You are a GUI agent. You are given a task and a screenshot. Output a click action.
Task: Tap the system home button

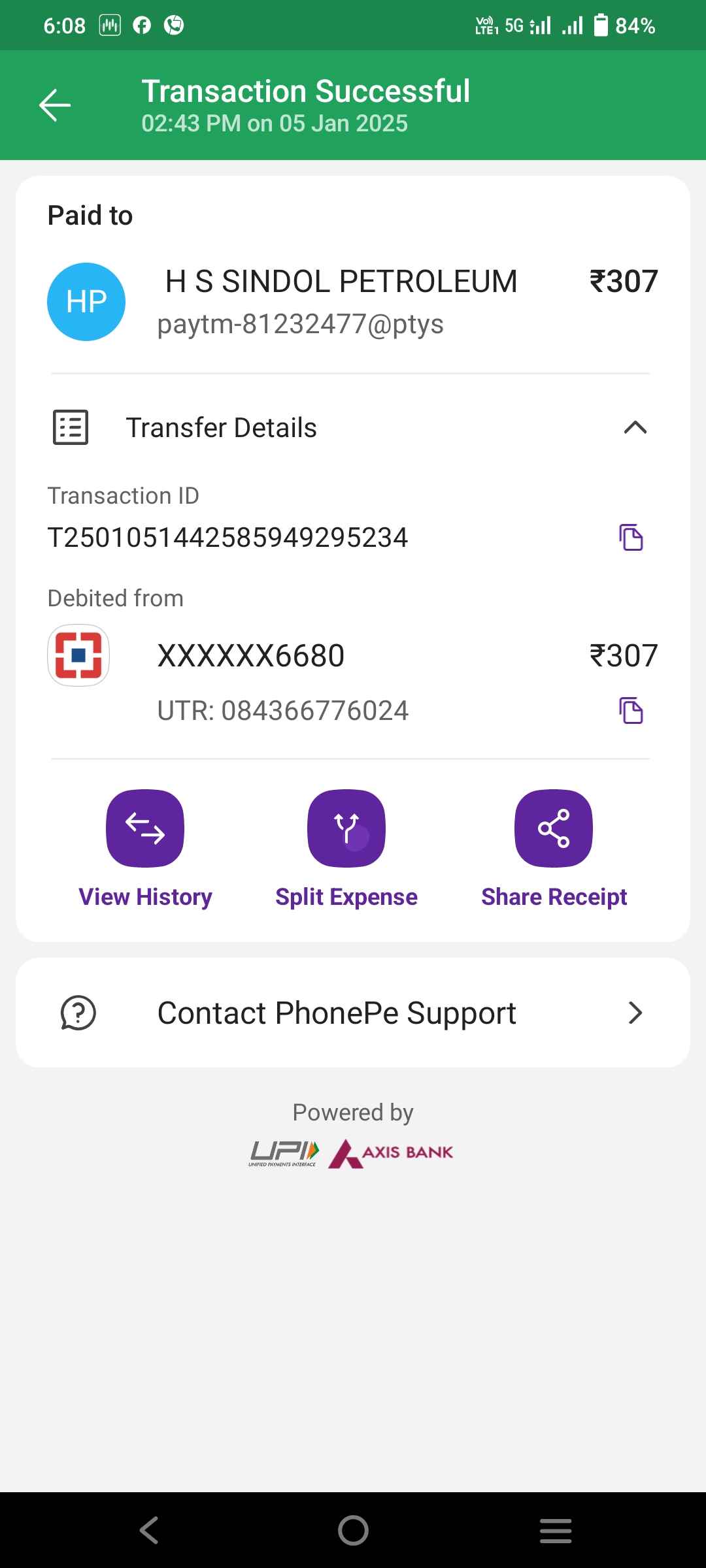pos(353,1530)
